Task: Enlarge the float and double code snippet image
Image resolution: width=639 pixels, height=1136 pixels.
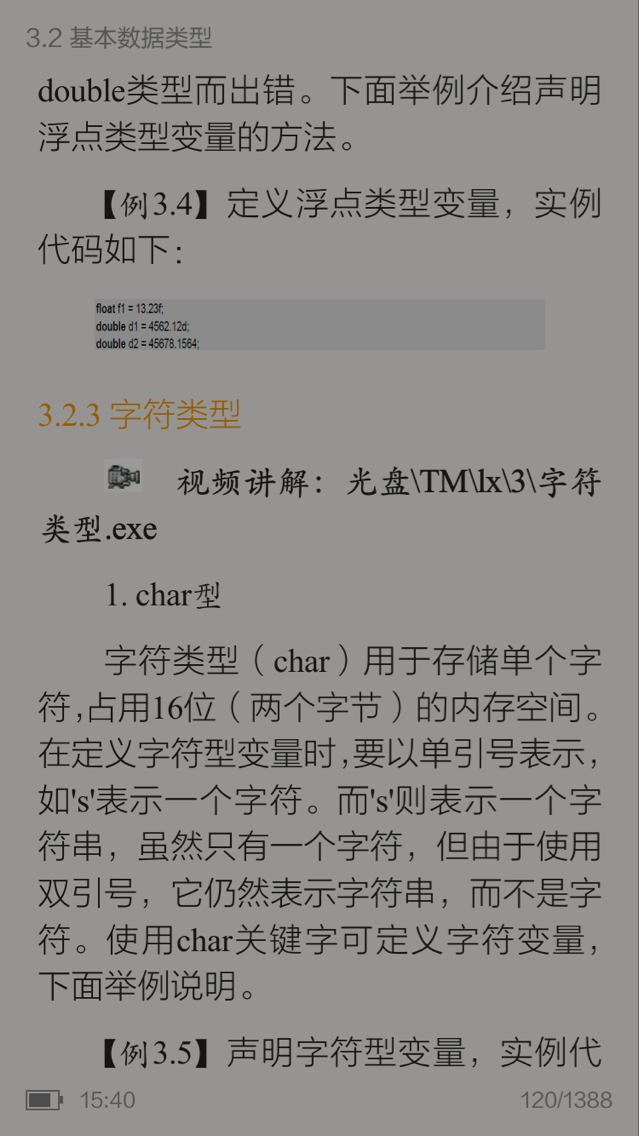Action: point(319,324)
